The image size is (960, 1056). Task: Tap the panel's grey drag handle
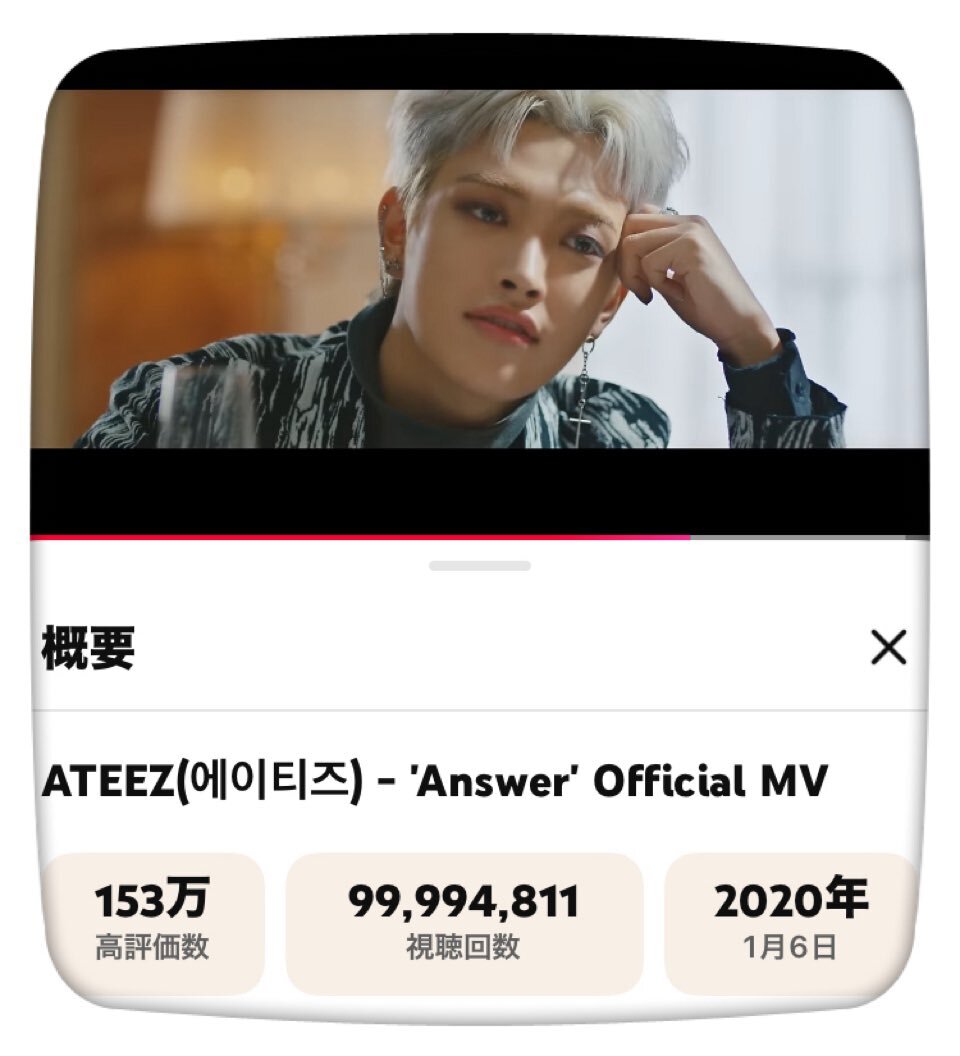(x=480, y=566)
